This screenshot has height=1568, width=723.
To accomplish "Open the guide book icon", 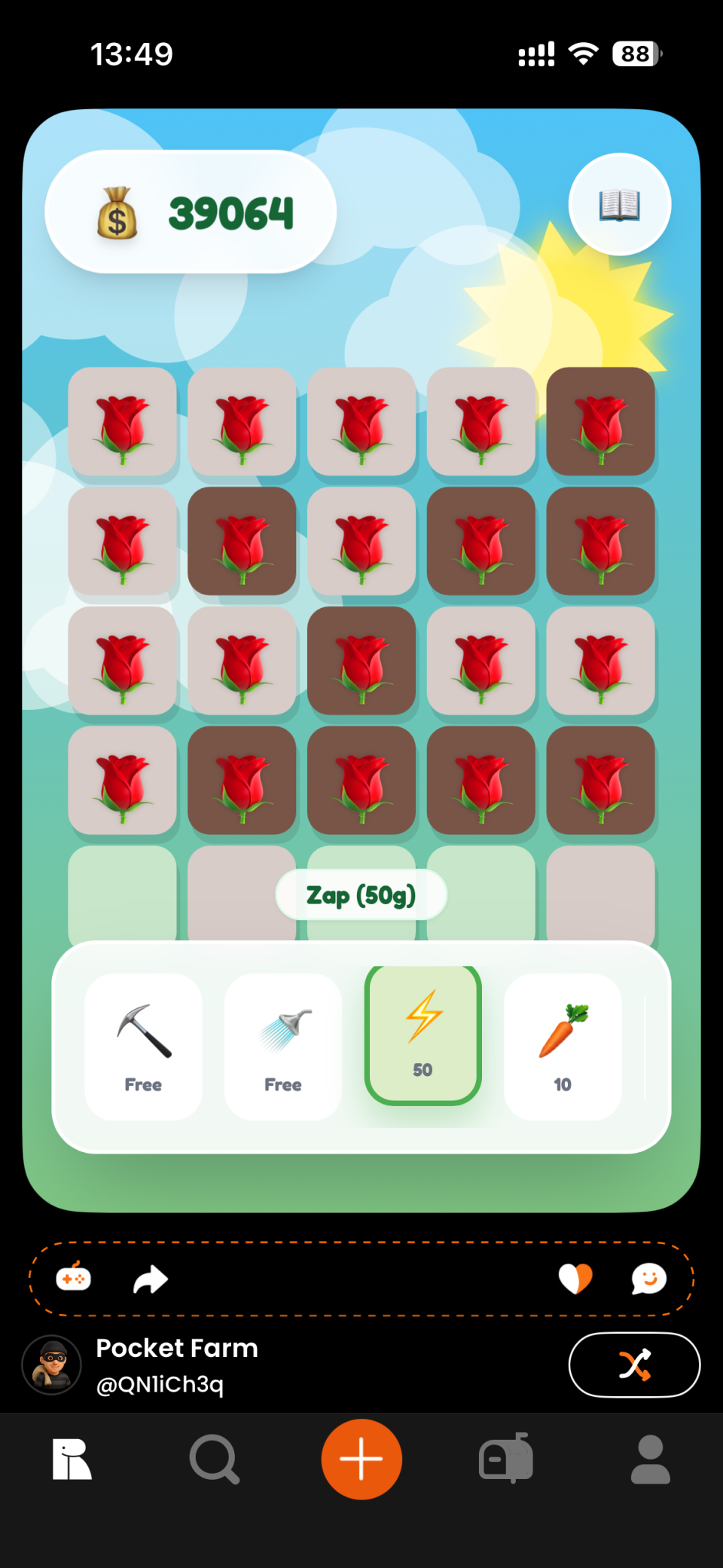I will pos(619,205).
